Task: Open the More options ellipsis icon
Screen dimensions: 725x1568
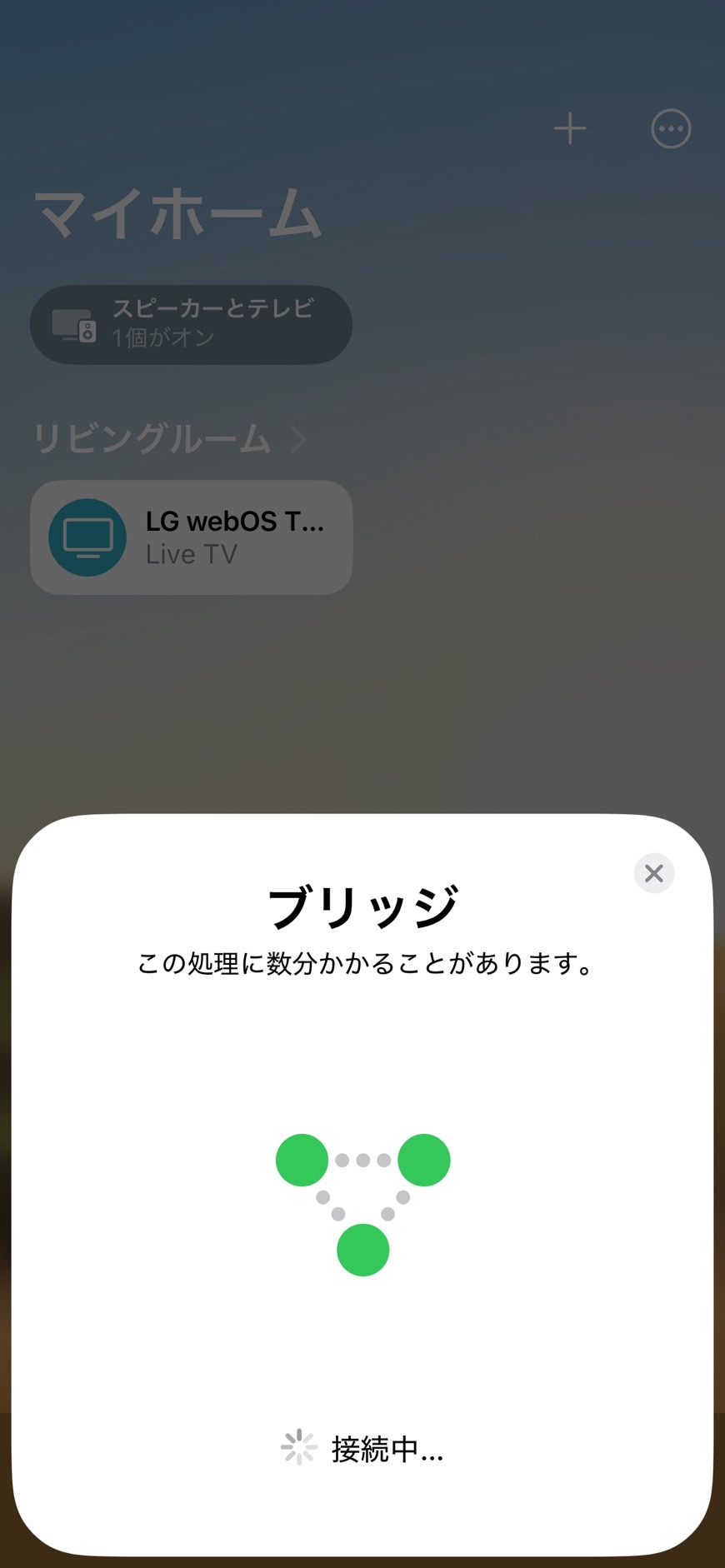Action: pos(671,128)
